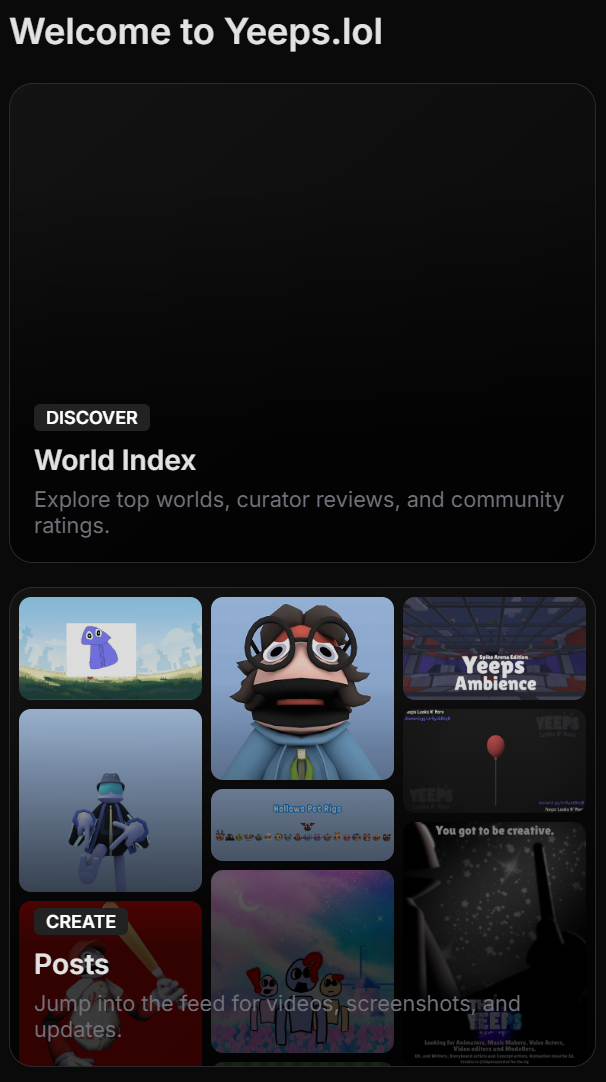Open the Posts create card

302,827
